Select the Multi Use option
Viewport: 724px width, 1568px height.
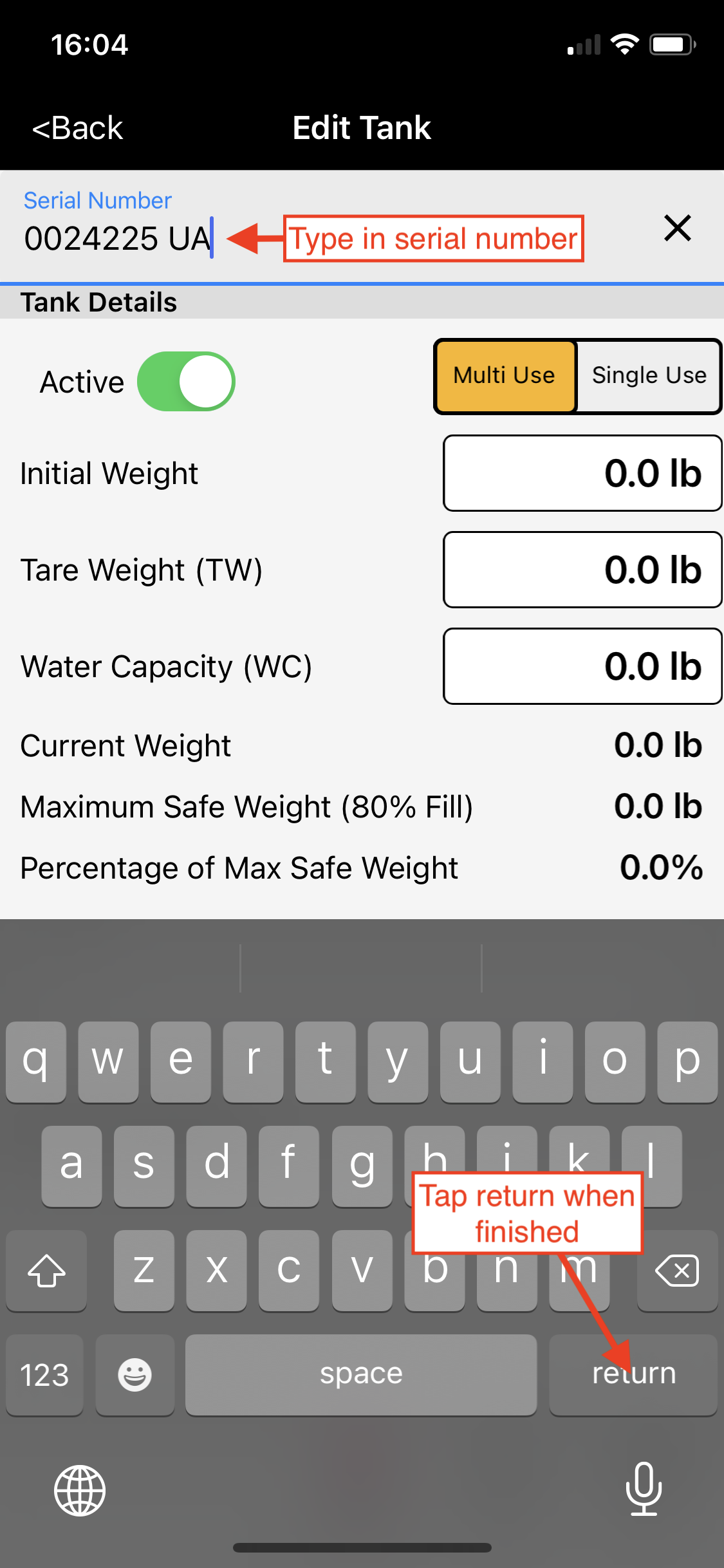tap(505, 376)
